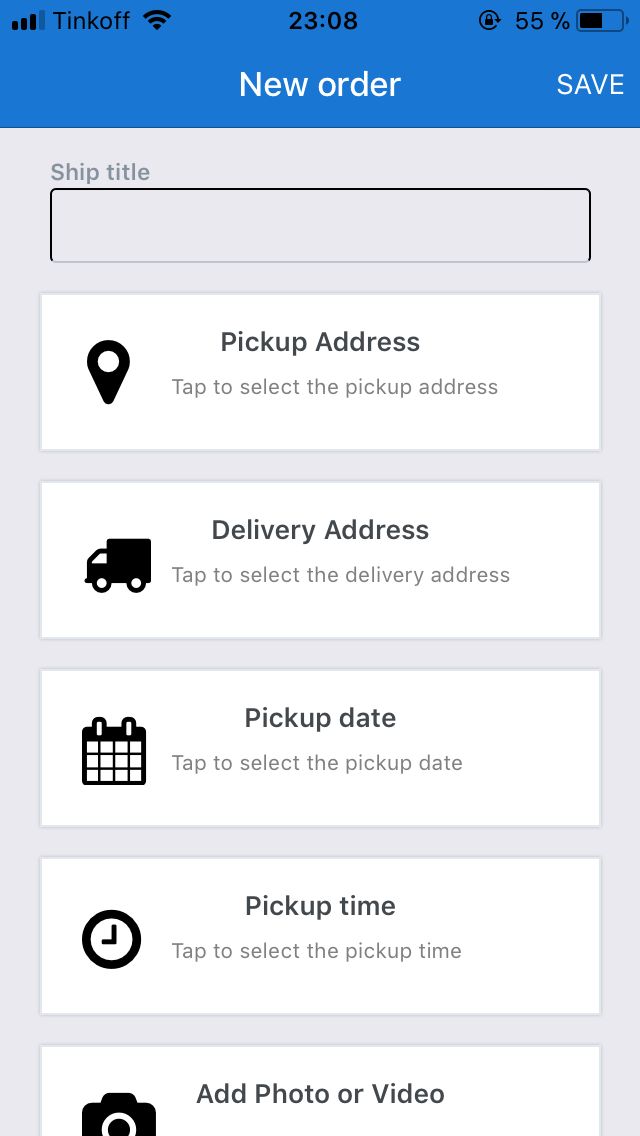Image resolution: width=640 pixels, height=1136 pixels.
Task: Set the pickup time
Action: (320, 936)
